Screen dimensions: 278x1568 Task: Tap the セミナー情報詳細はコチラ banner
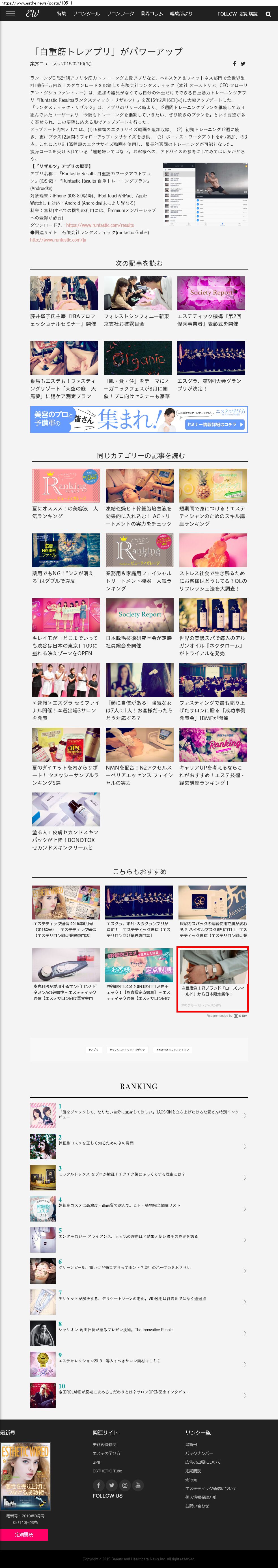coord(215,424)
